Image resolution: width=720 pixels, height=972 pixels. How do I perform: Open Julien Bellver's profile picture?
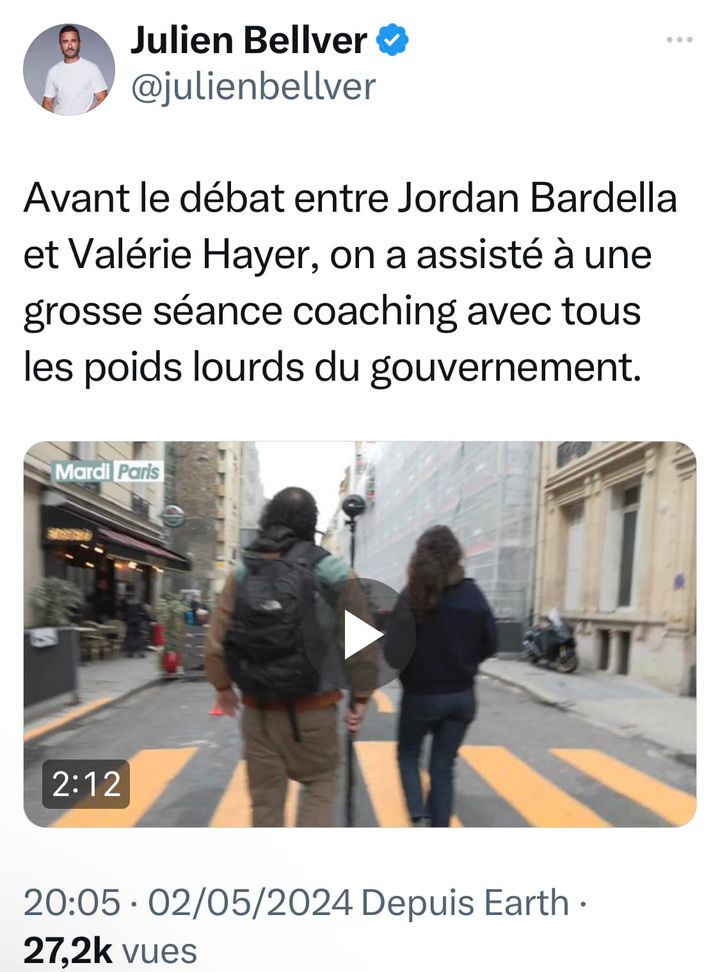pyautogui.click(x=69, y=70)
